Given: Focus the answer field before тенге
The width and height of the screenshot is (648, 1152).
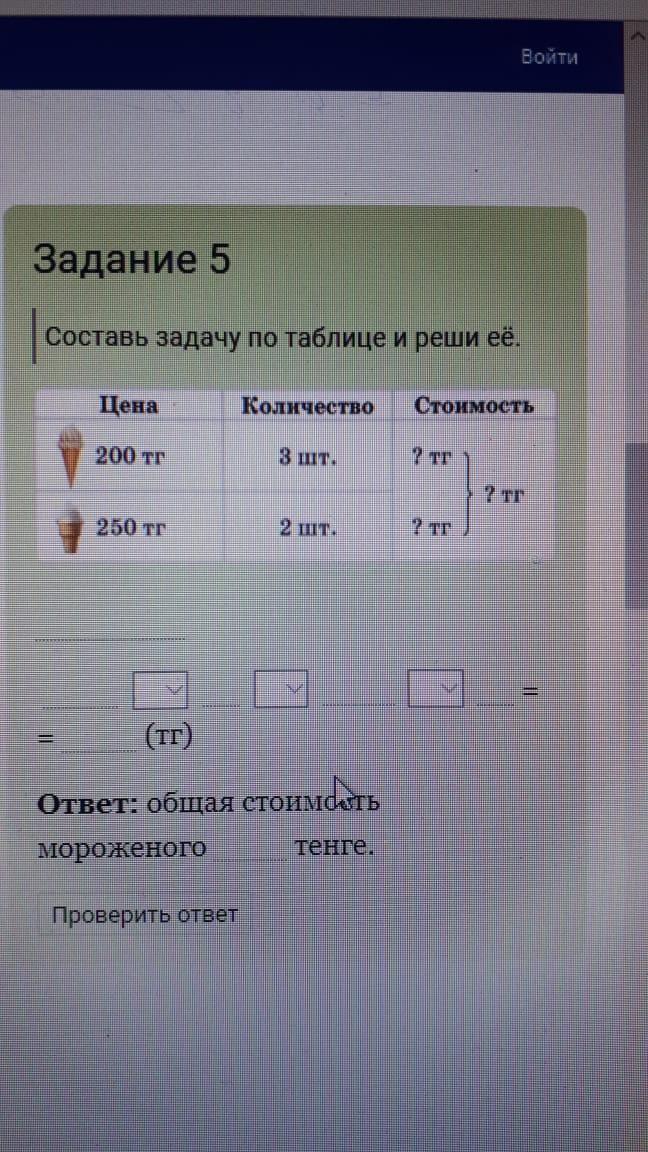Looking at the screenshot, I should pyautogui.click(x=249, y=849).
